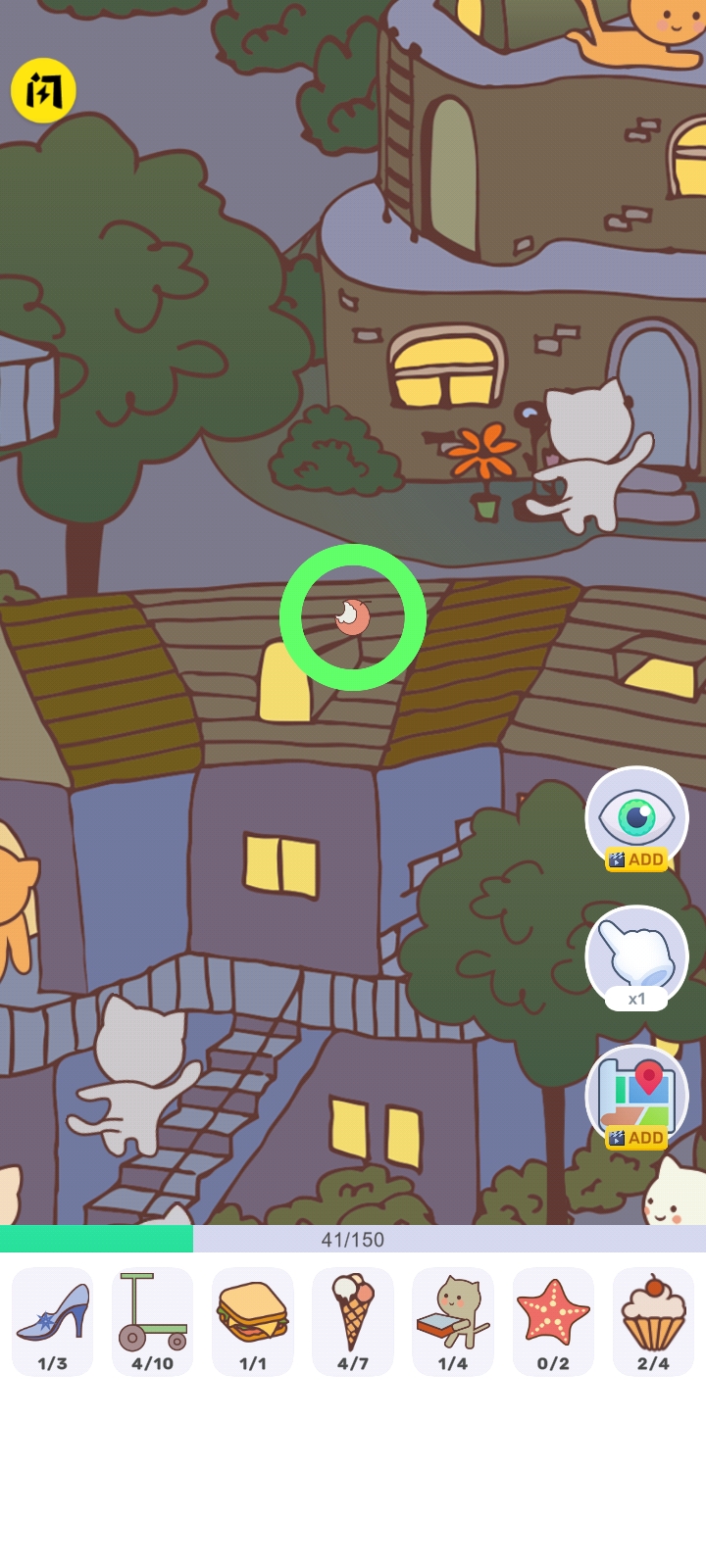Select the high heel shoe item tile
This screenshot has width=706, height=1568.
pyautogui.click(x=53, y=1321)
